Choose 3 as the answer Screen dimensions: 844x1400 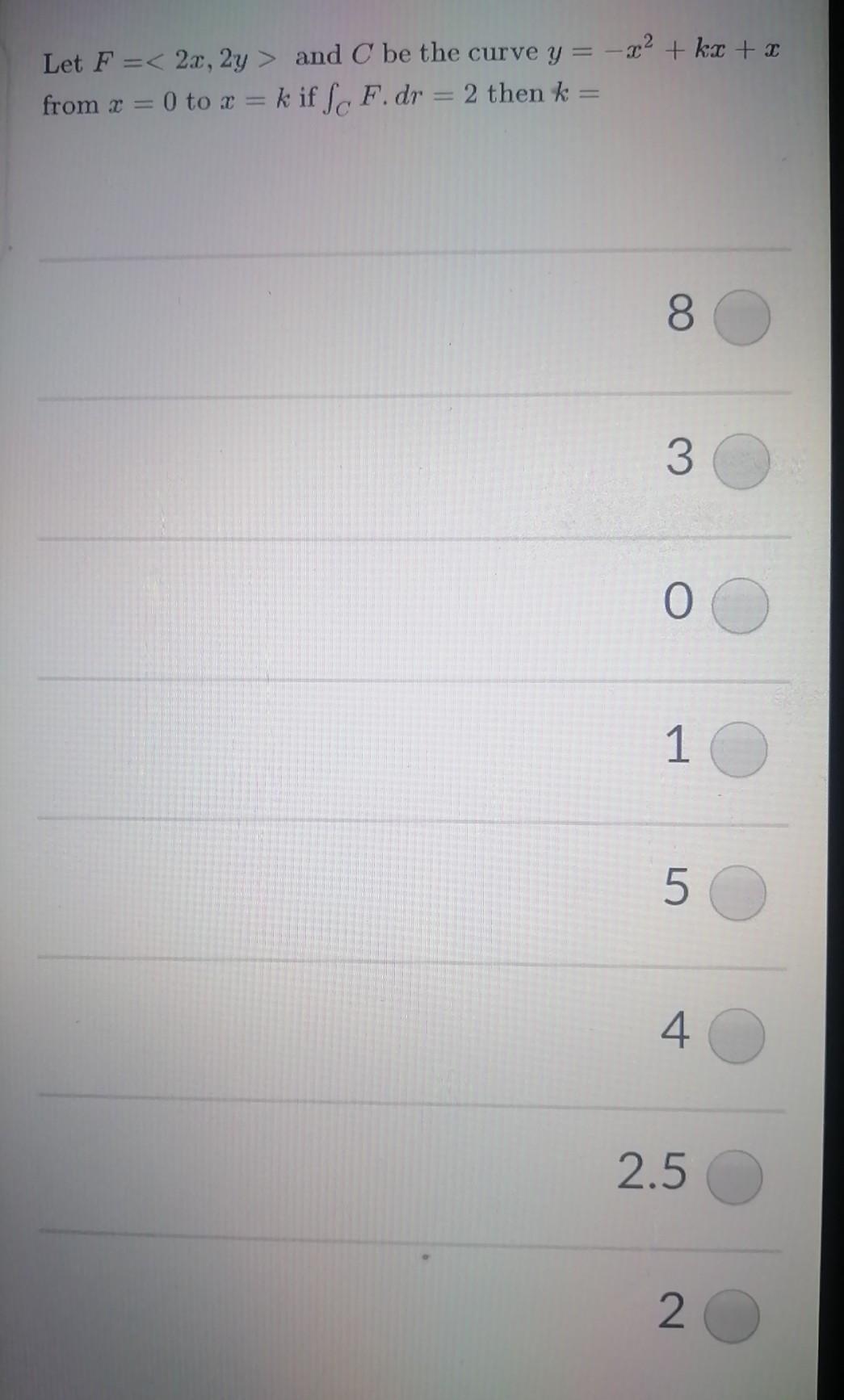[741, 461]
